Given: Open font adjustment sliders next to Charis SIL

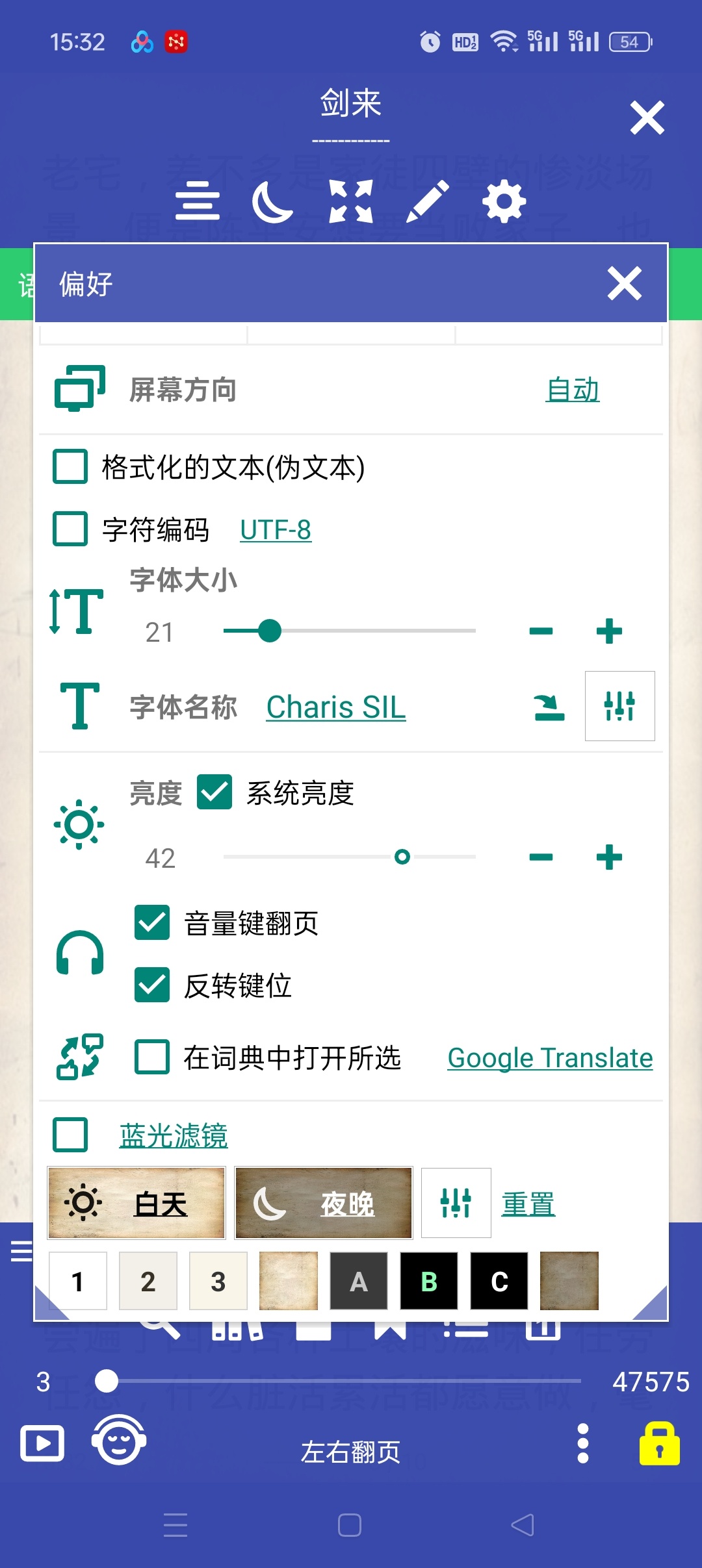Looking at the screenshot, I should (619, 706).
